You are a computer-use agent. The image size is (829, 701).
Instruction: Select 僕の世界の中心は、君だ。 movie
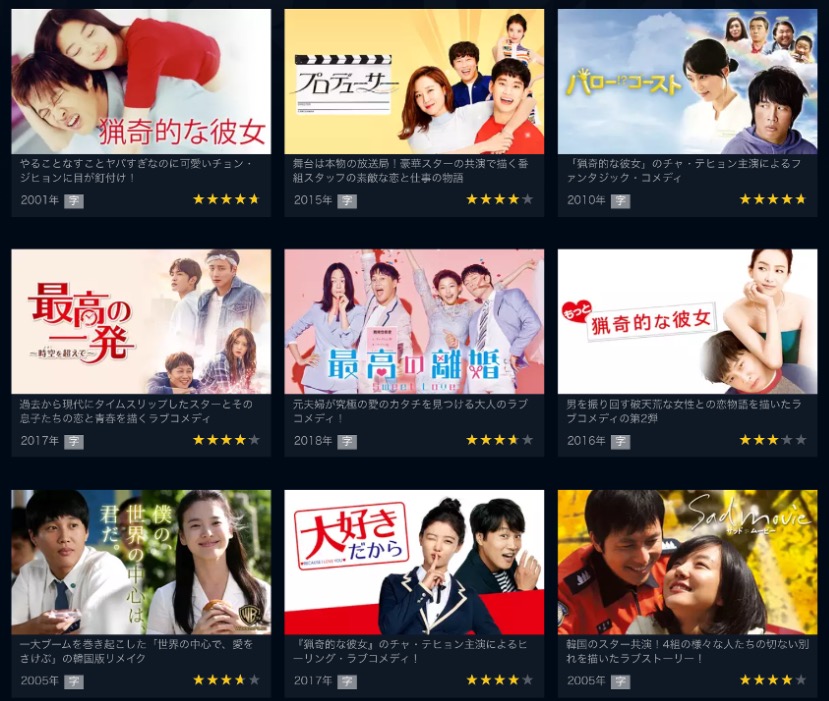(x=141, y=562)
